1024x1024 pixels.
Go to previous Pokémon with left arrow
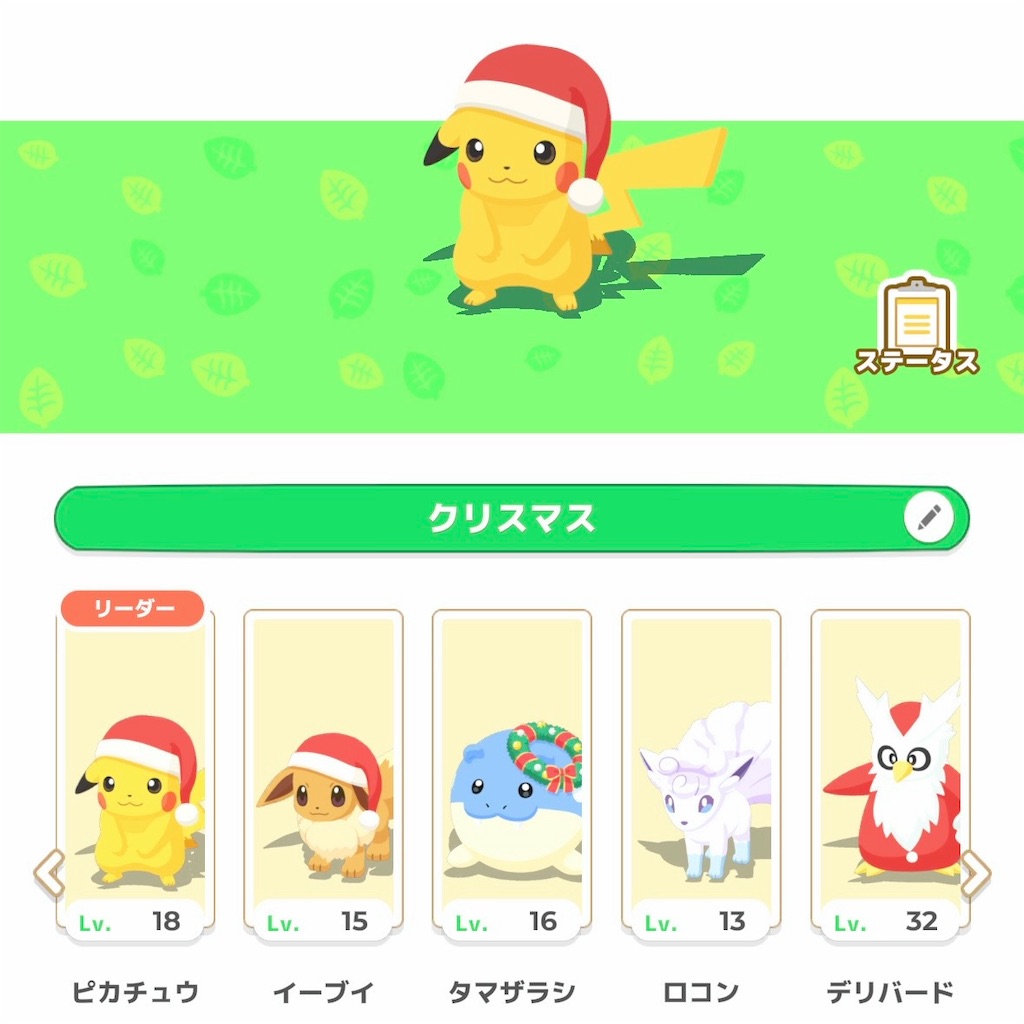[x=48, y=874]
